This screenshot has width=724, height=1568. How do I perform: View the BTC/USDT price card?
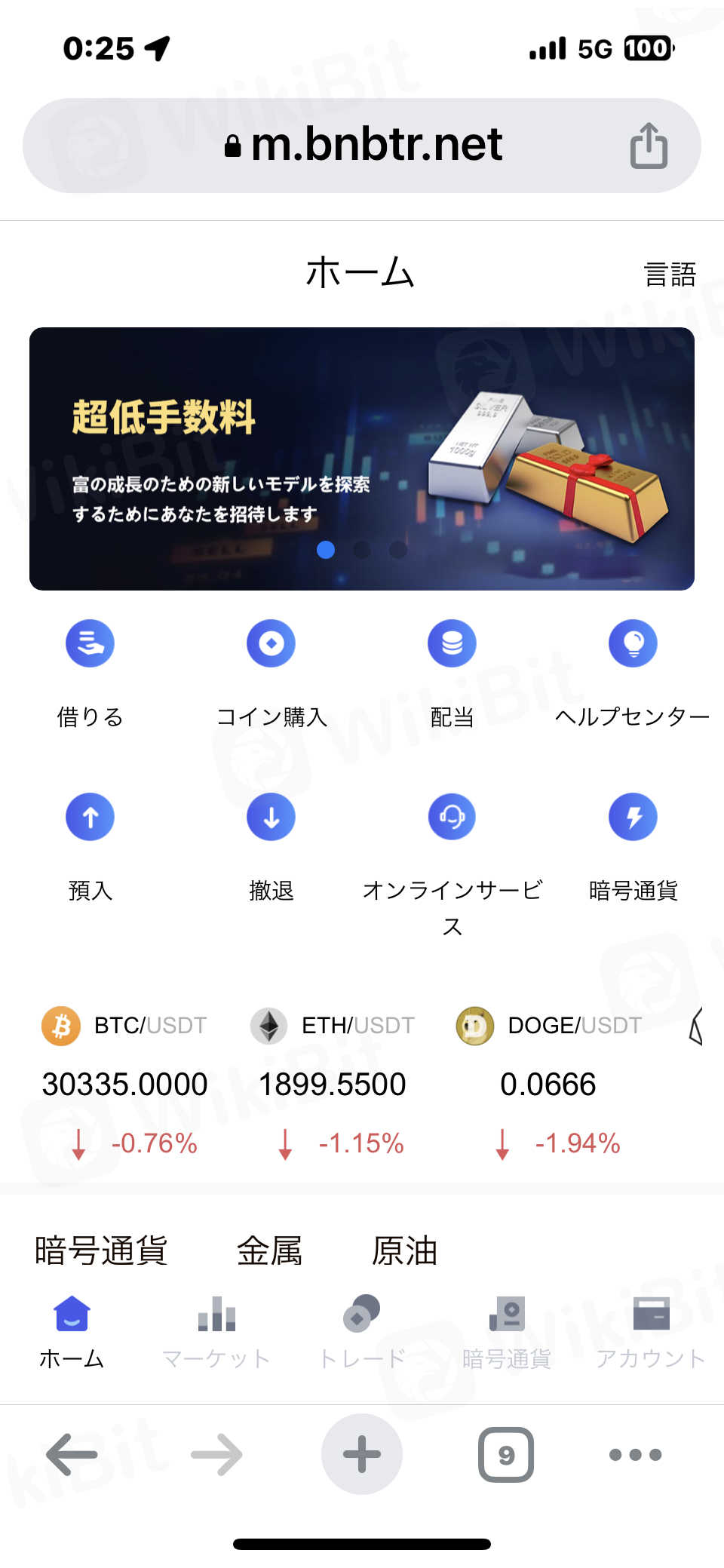[x=124, y=1084]
